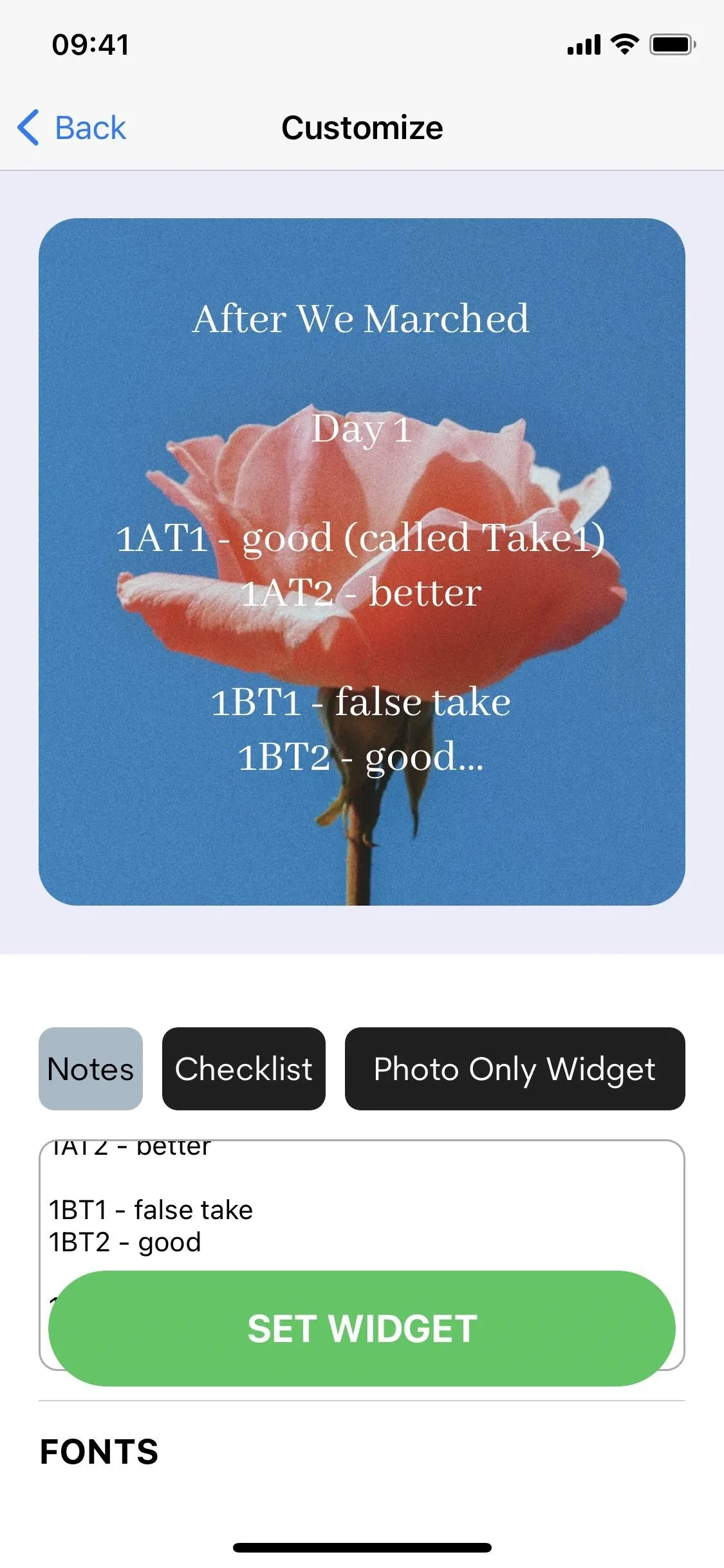Screen dimensions: 724x1568
Task: Go back to the previous screen
Action: coord(71,127)
